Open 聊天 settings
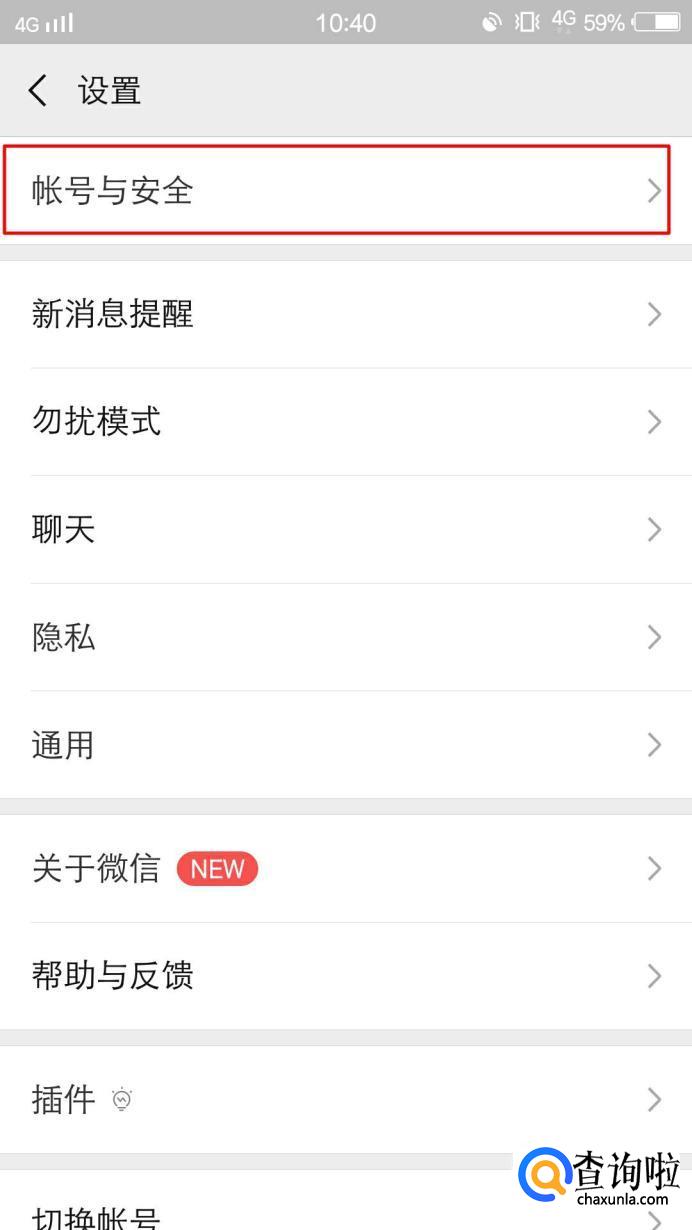Image resolution: width=692 pixels, height=1230 pixels. [x=346, y=529]
